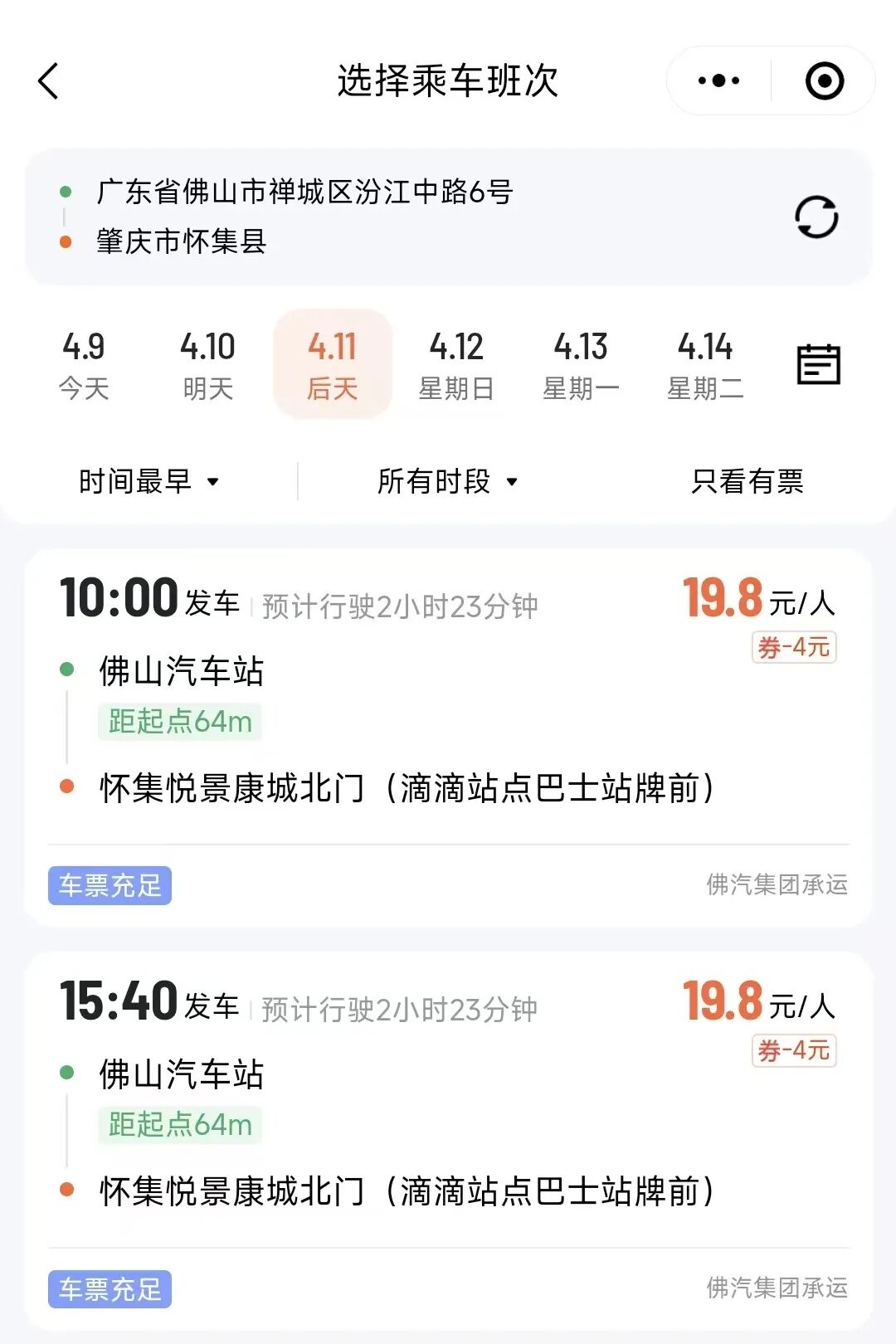Go back from the bus schedule page

pos(49,81)
